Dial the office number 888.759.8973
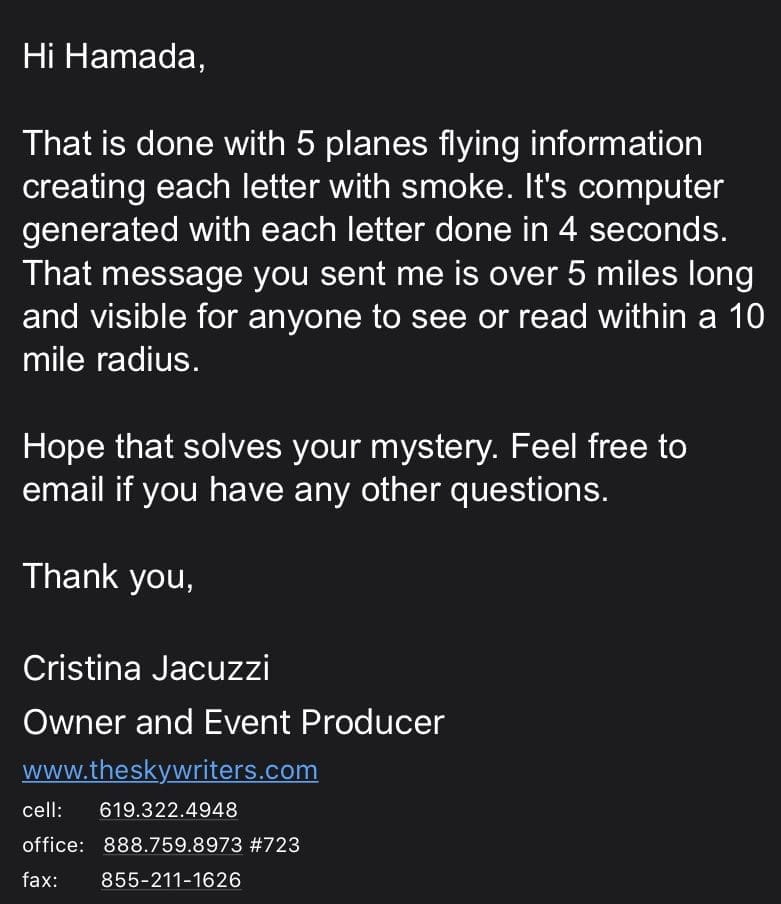Image resolution: width=781 pixels, height=904 pixels. [x=173, y=845]
